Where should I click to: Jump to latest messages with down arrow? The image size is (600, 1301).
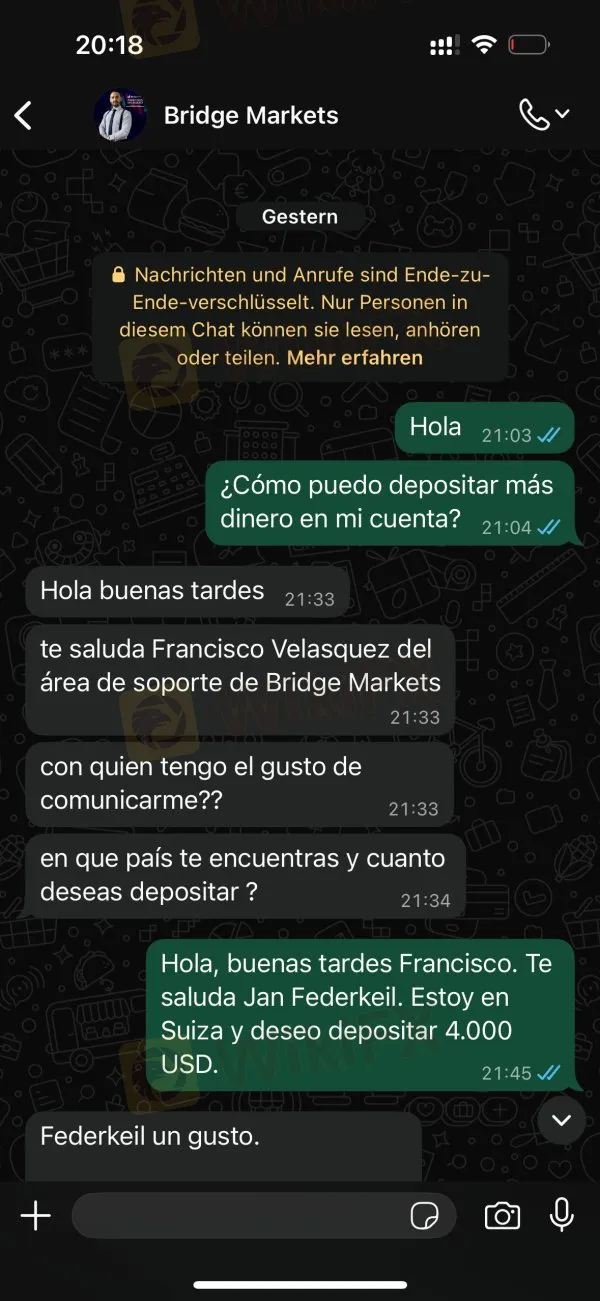pyautogui.click(x=561, y=1120)
